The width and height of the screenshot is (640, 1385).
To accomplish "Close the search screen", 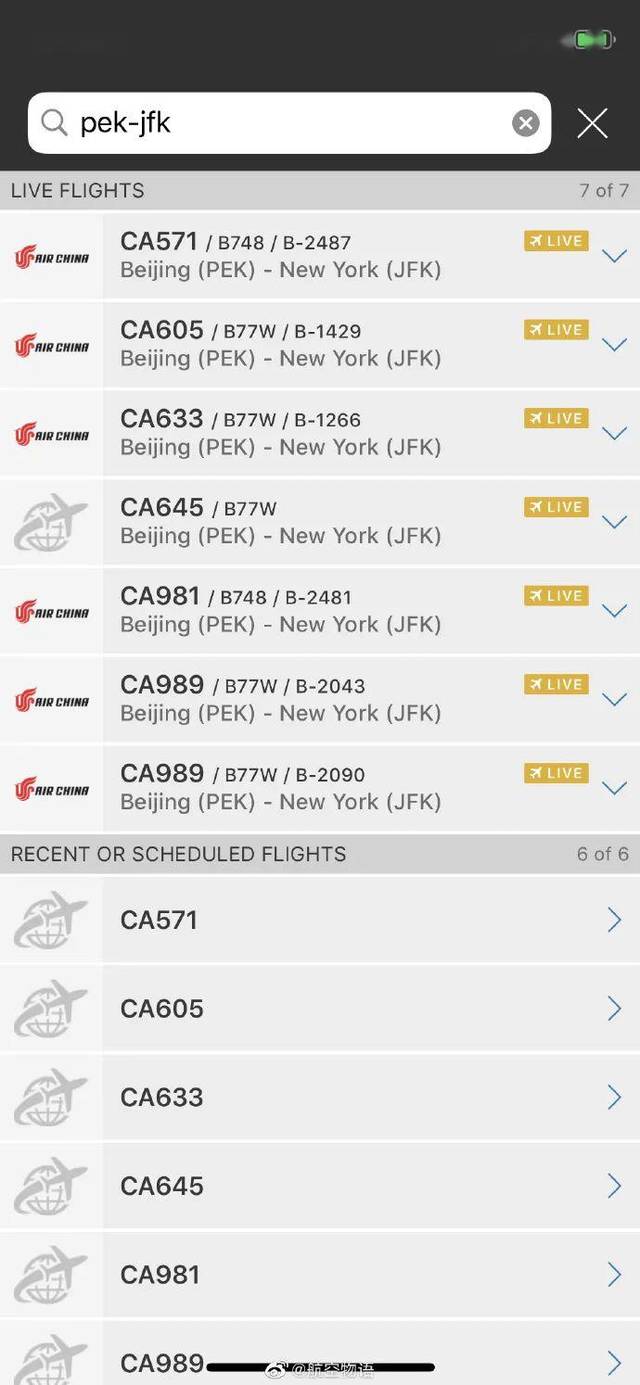I will (592, 123).
